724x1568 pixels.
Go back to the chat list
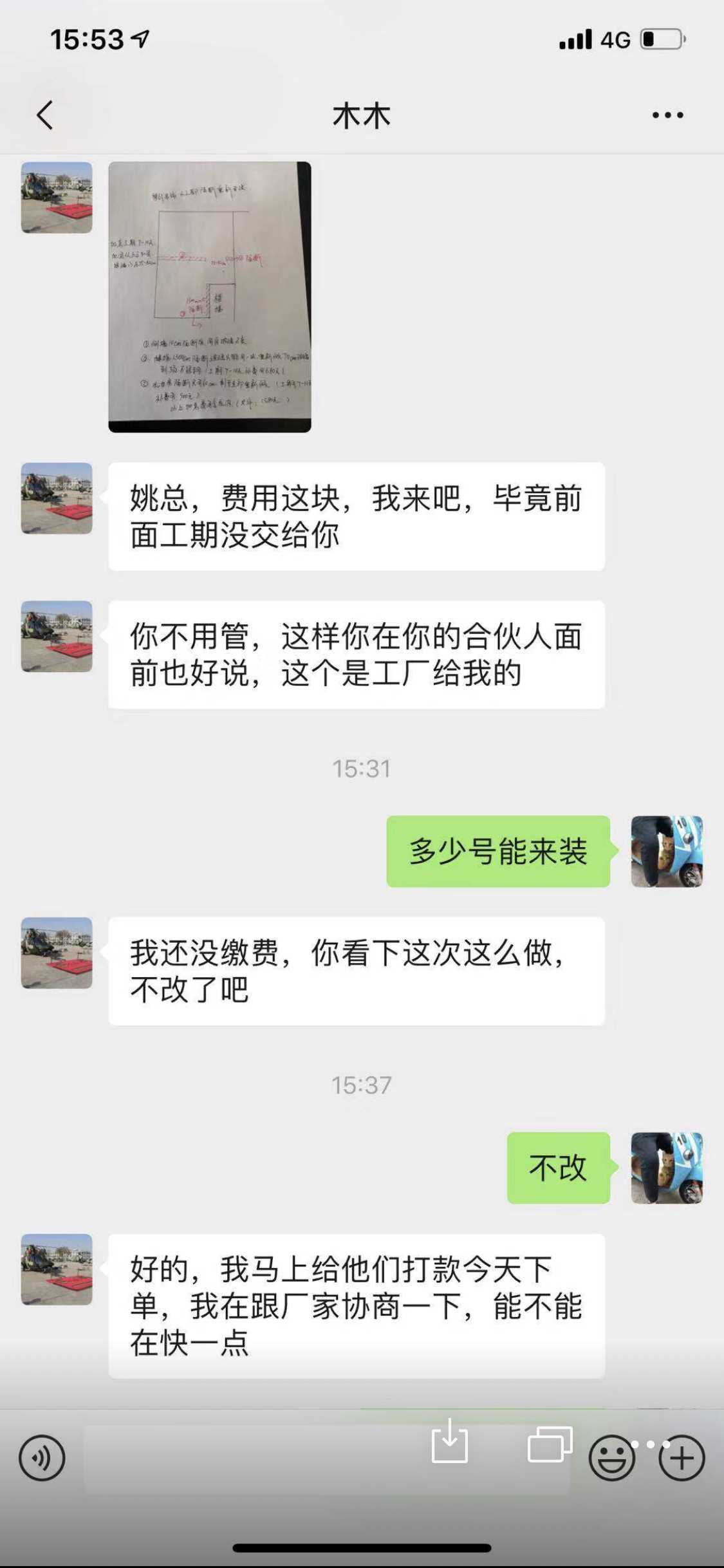[45, 116]
